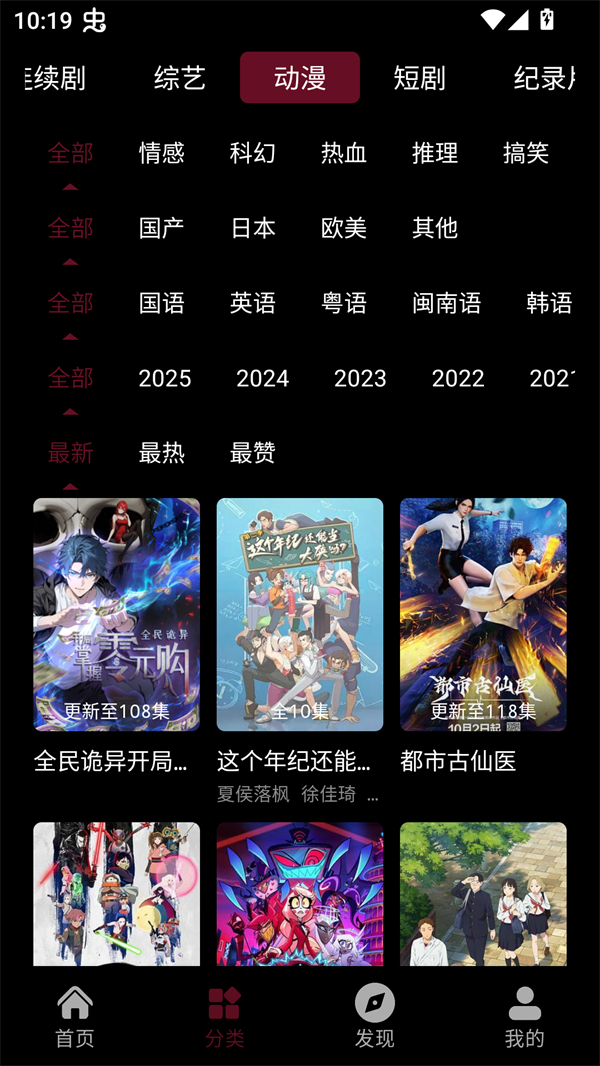This screenshot has height=1066, width=600.
Task: Filter by 国产 region
Action: pyautogui.click(x=162, y=228)
